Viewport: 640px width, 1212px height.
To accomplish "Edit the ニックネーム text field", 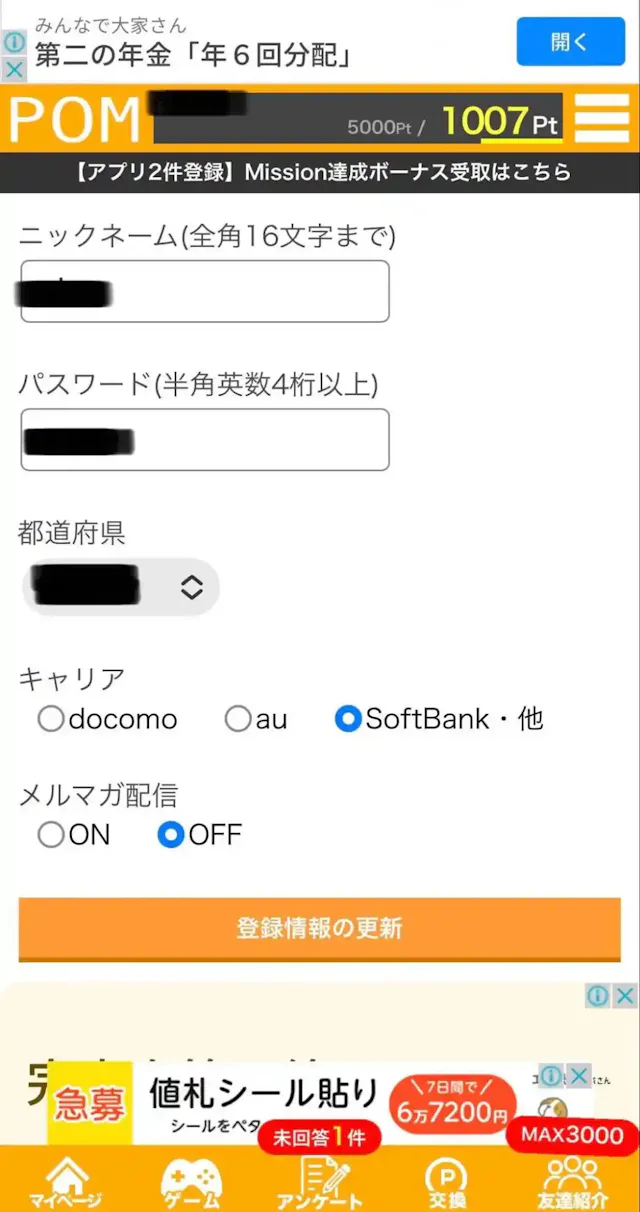I will click(x=205, y=291).
